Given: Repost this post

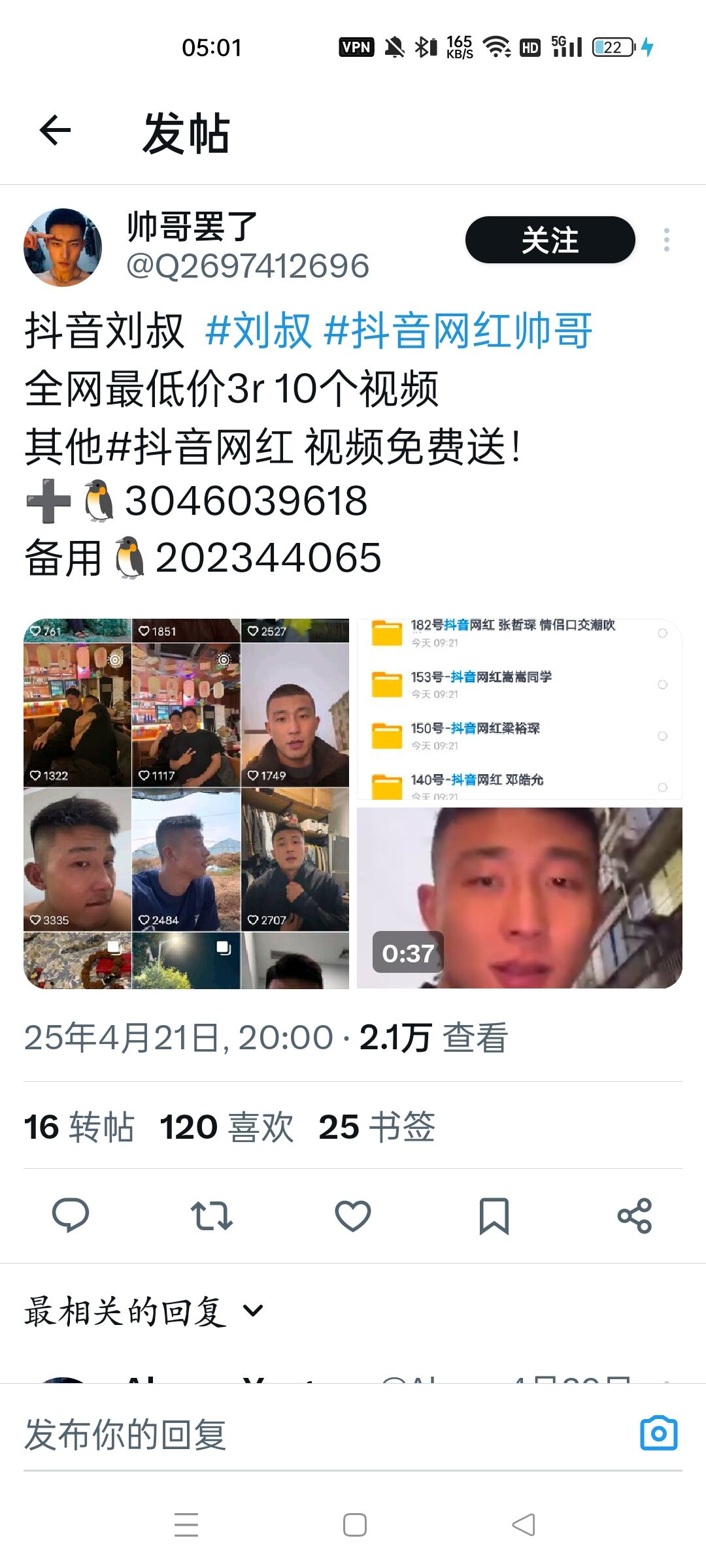Looking at the screenshot, I should coord(211,1215).
